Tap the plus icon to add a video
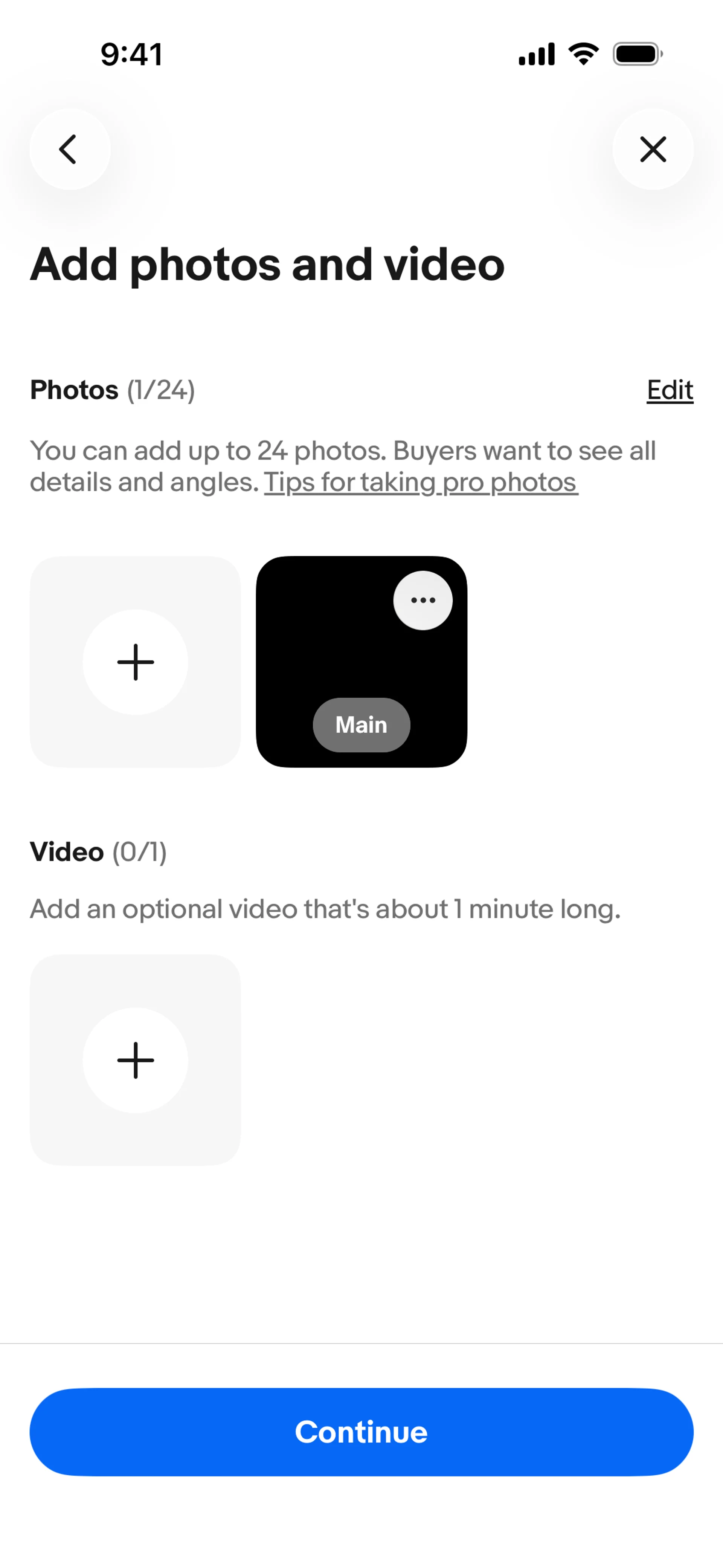This screenshot has height=1568, width=723. point(135,1059)
